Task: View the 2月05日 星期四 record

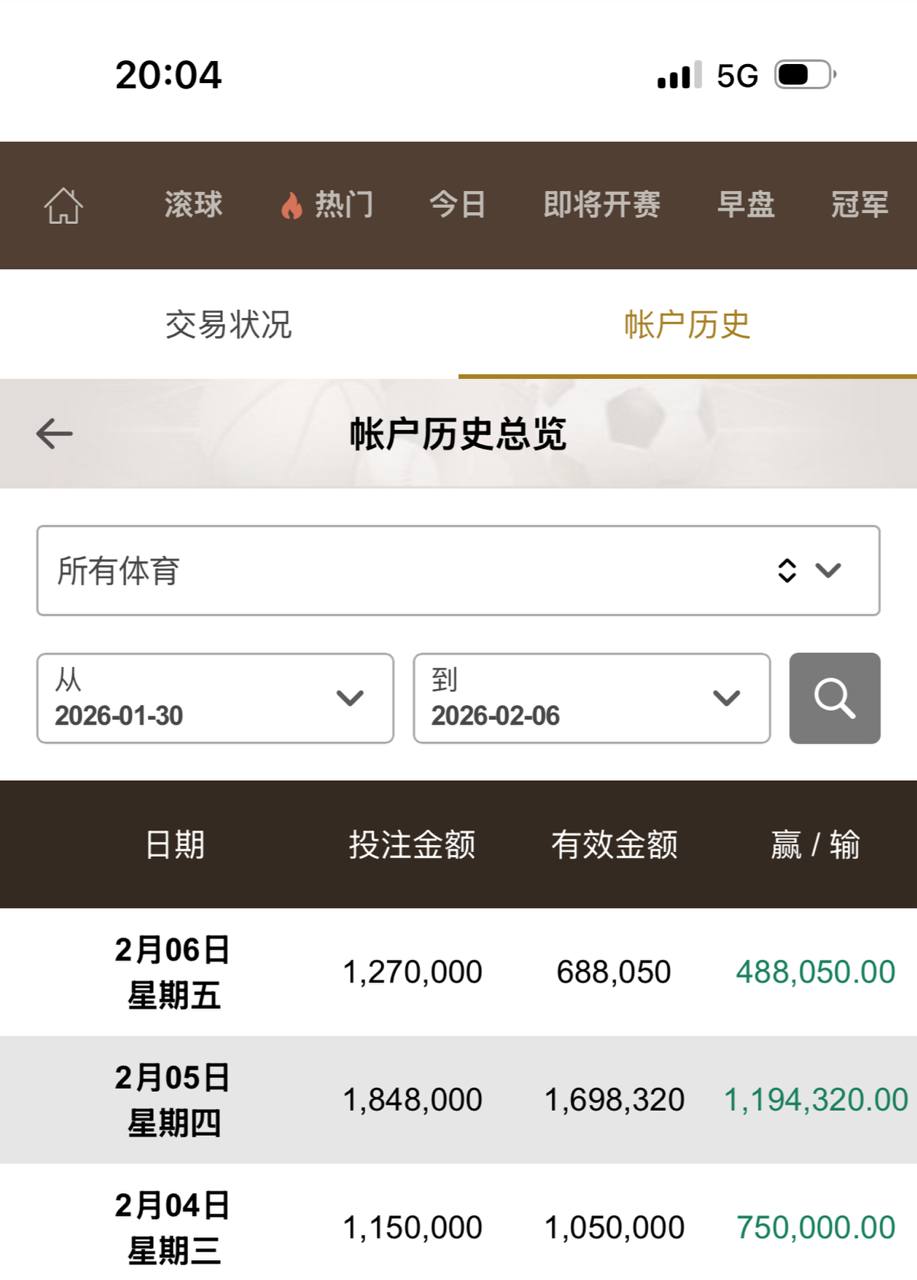Action: [x=173, y=1100]
